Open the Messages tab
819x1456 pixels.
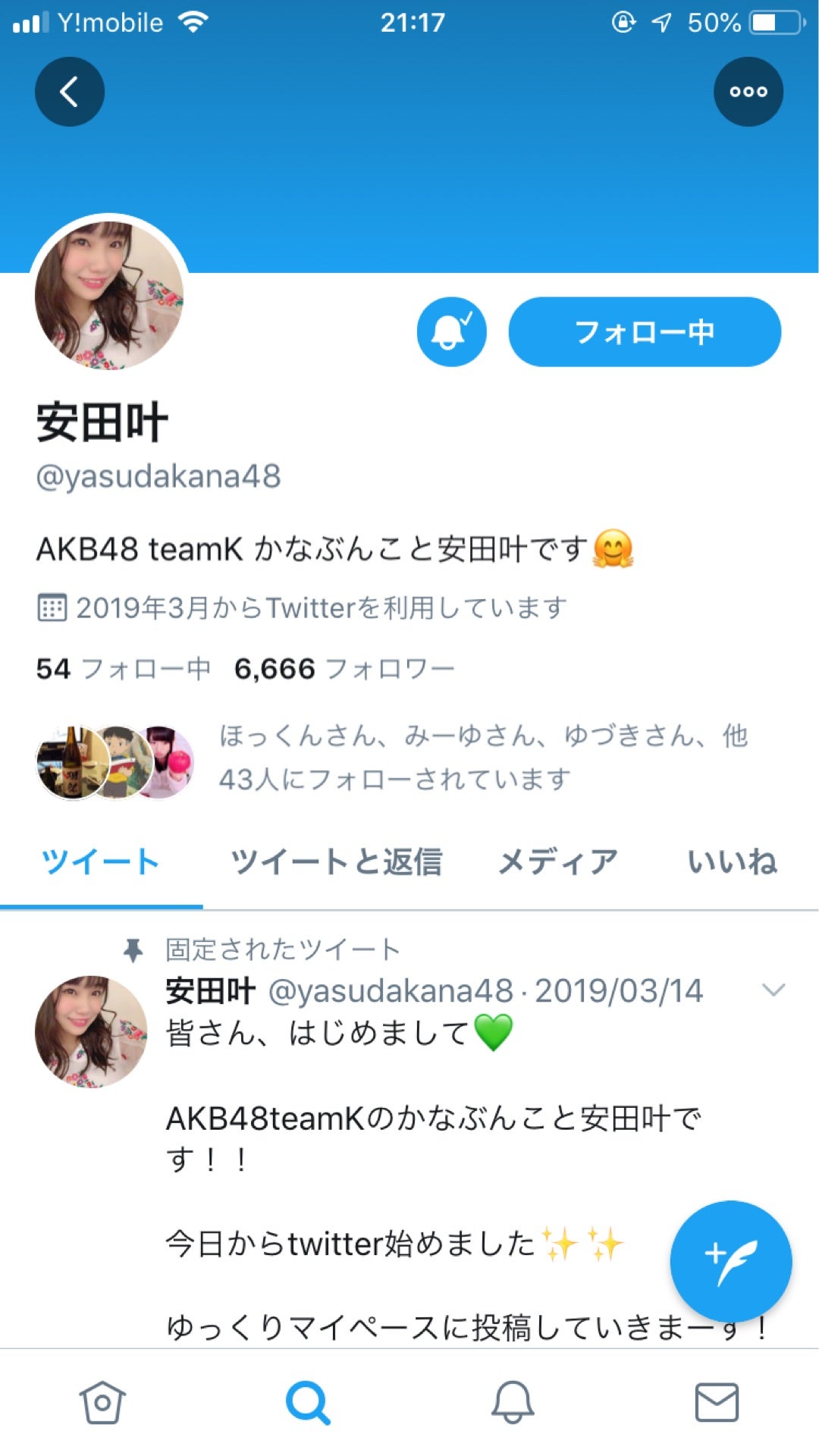pyautogui.click(x=717, y=1403)
